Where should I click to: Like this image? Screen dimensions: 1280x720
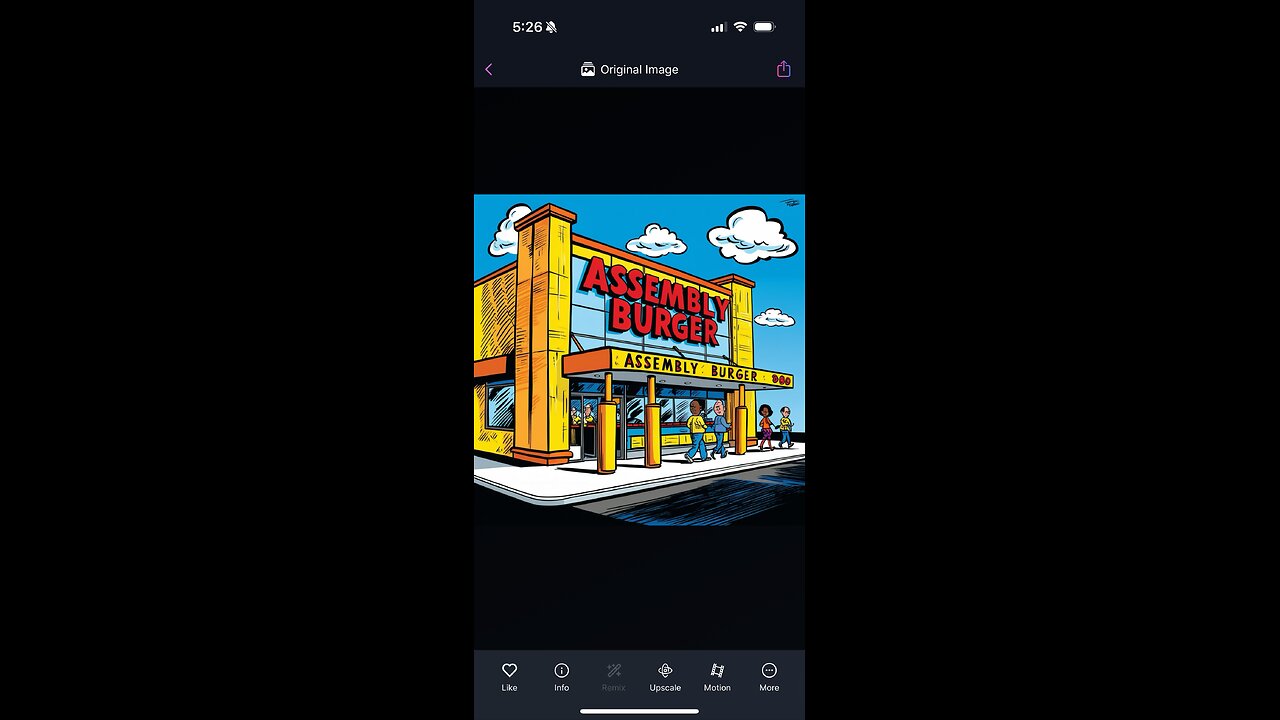pyautogui.click(x=509, y=676)
